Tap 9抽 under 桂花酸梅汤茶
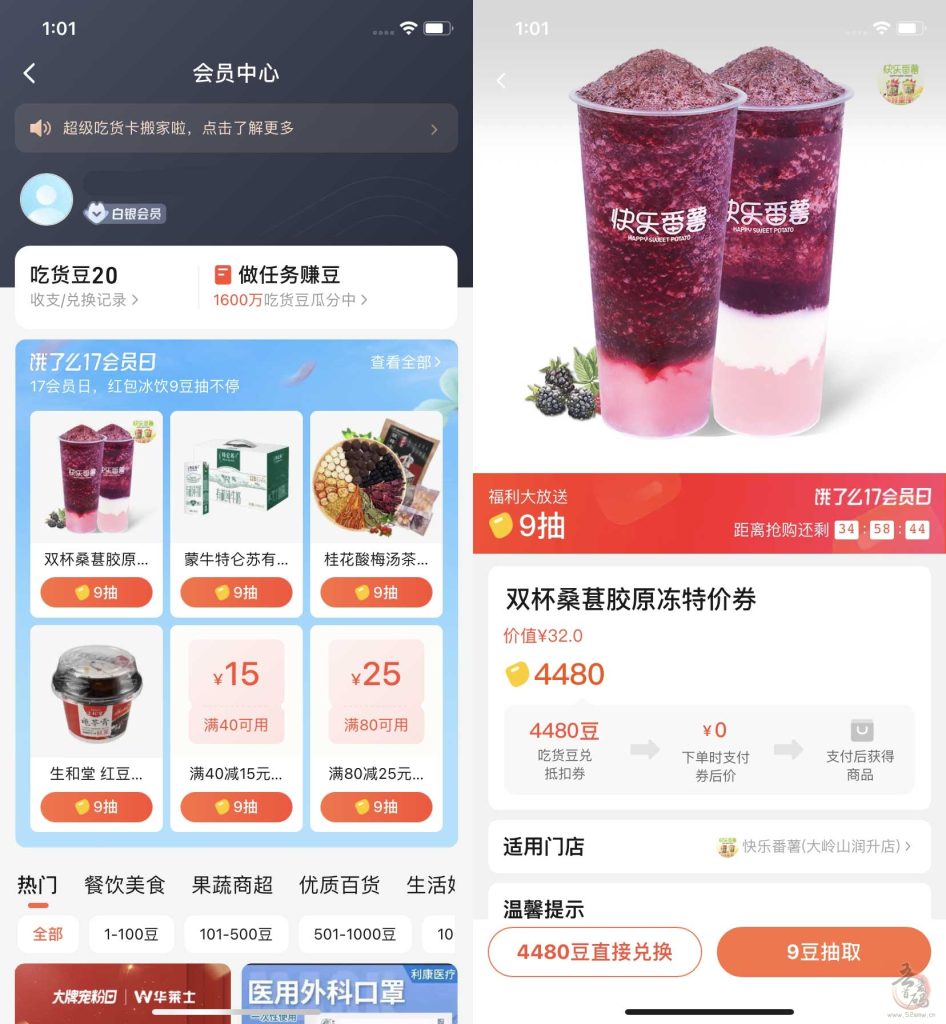Image resolution: width=946 pixels, height=1024 pixels. [376, 592]
